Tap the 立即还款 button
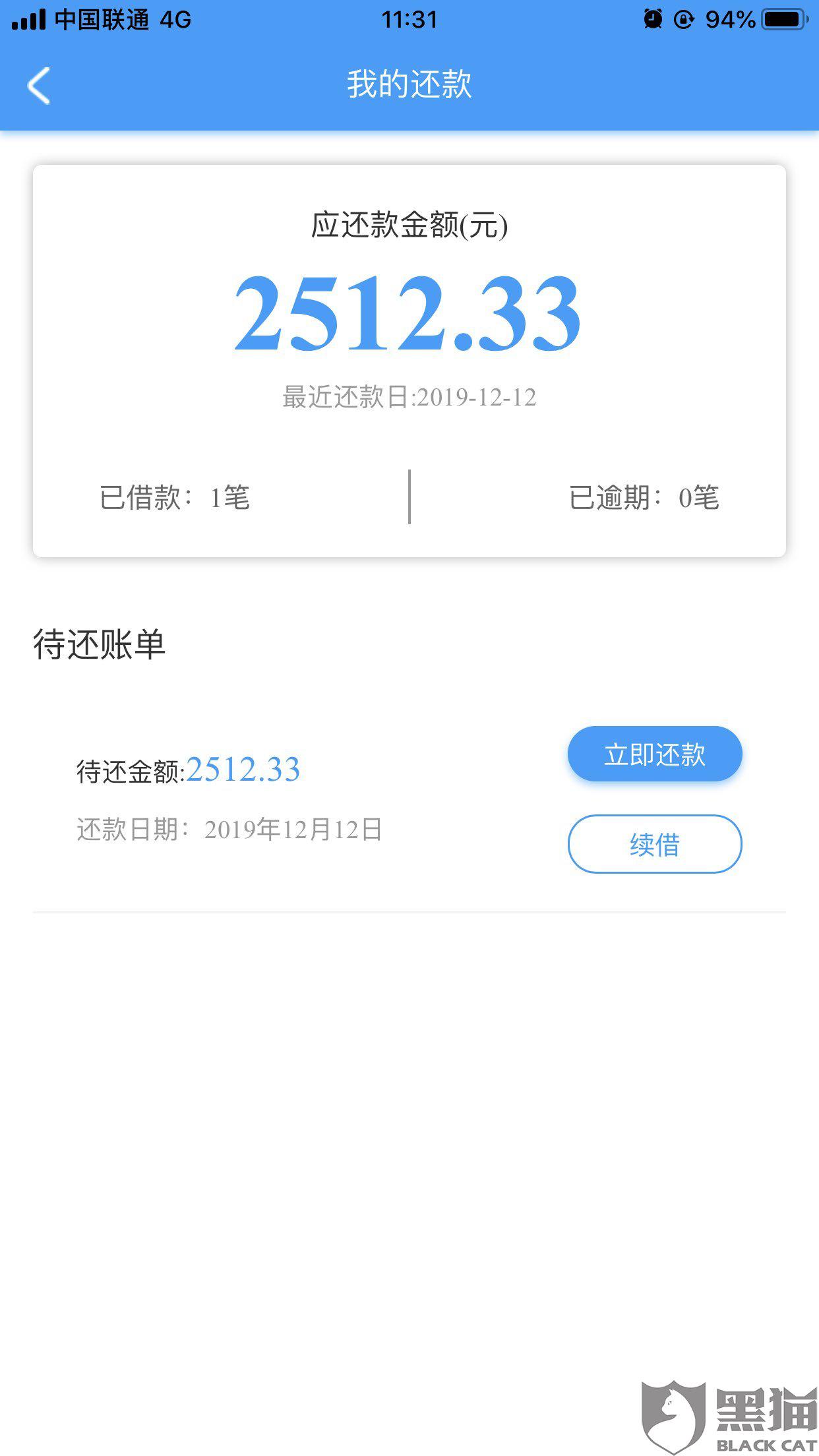 [x=655, y=754]
